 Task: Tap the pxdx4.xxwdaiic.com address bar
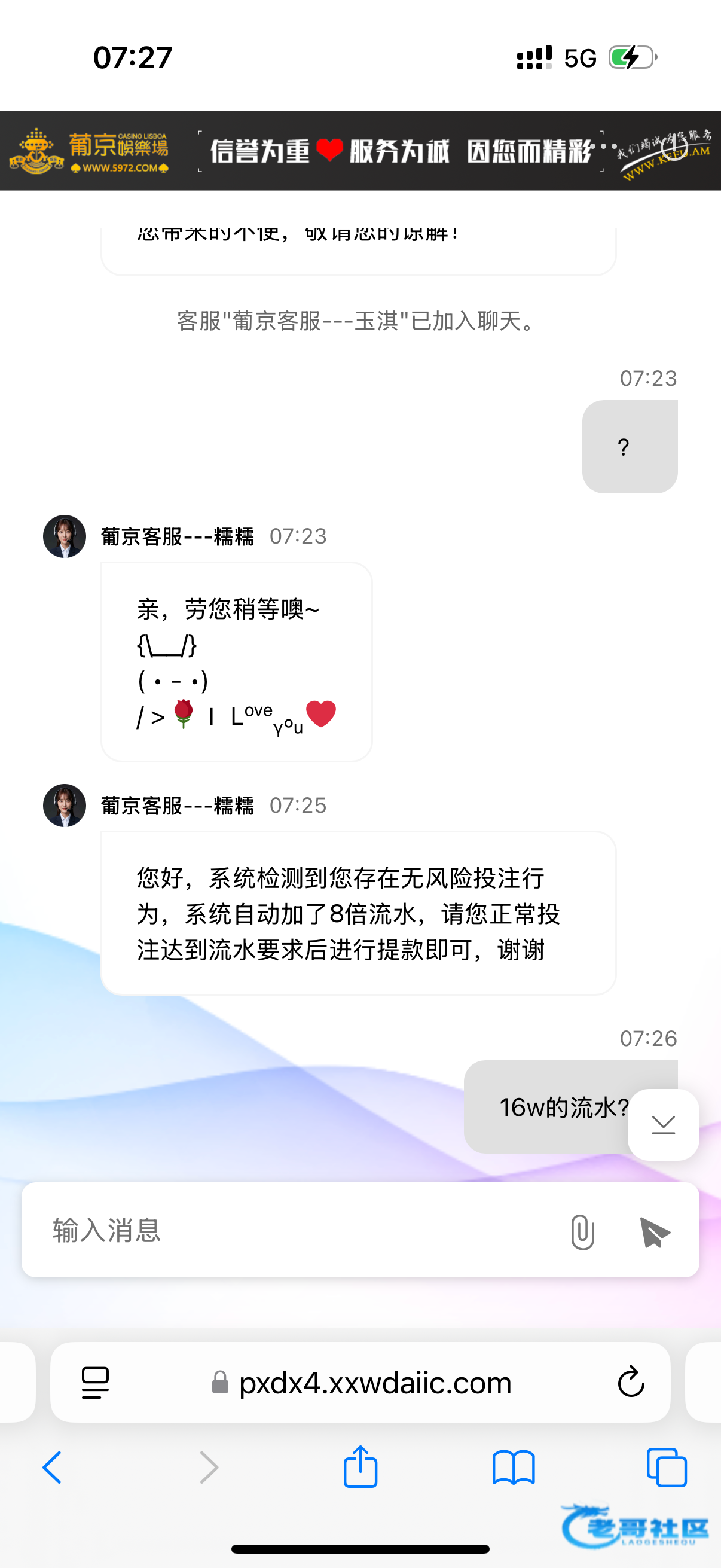click(374, 1383)
